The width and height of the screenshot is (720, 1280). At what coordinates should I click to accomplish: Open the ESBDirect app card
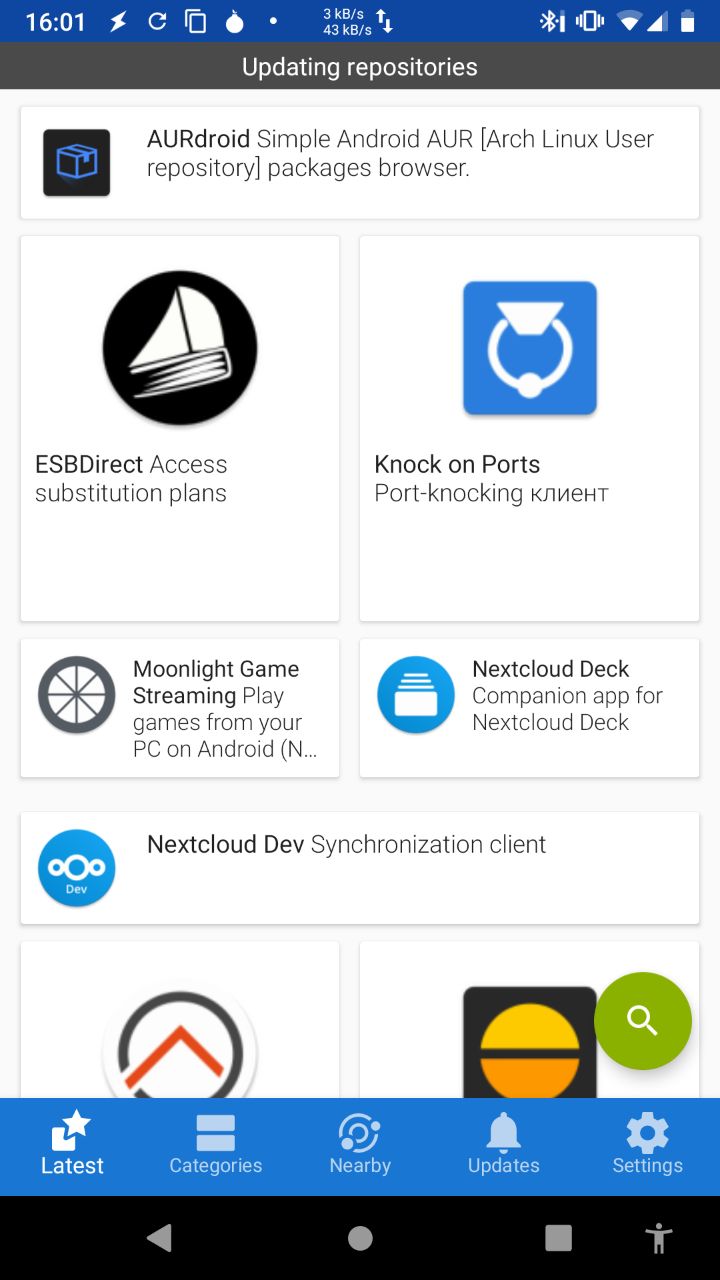pos(180,428)
